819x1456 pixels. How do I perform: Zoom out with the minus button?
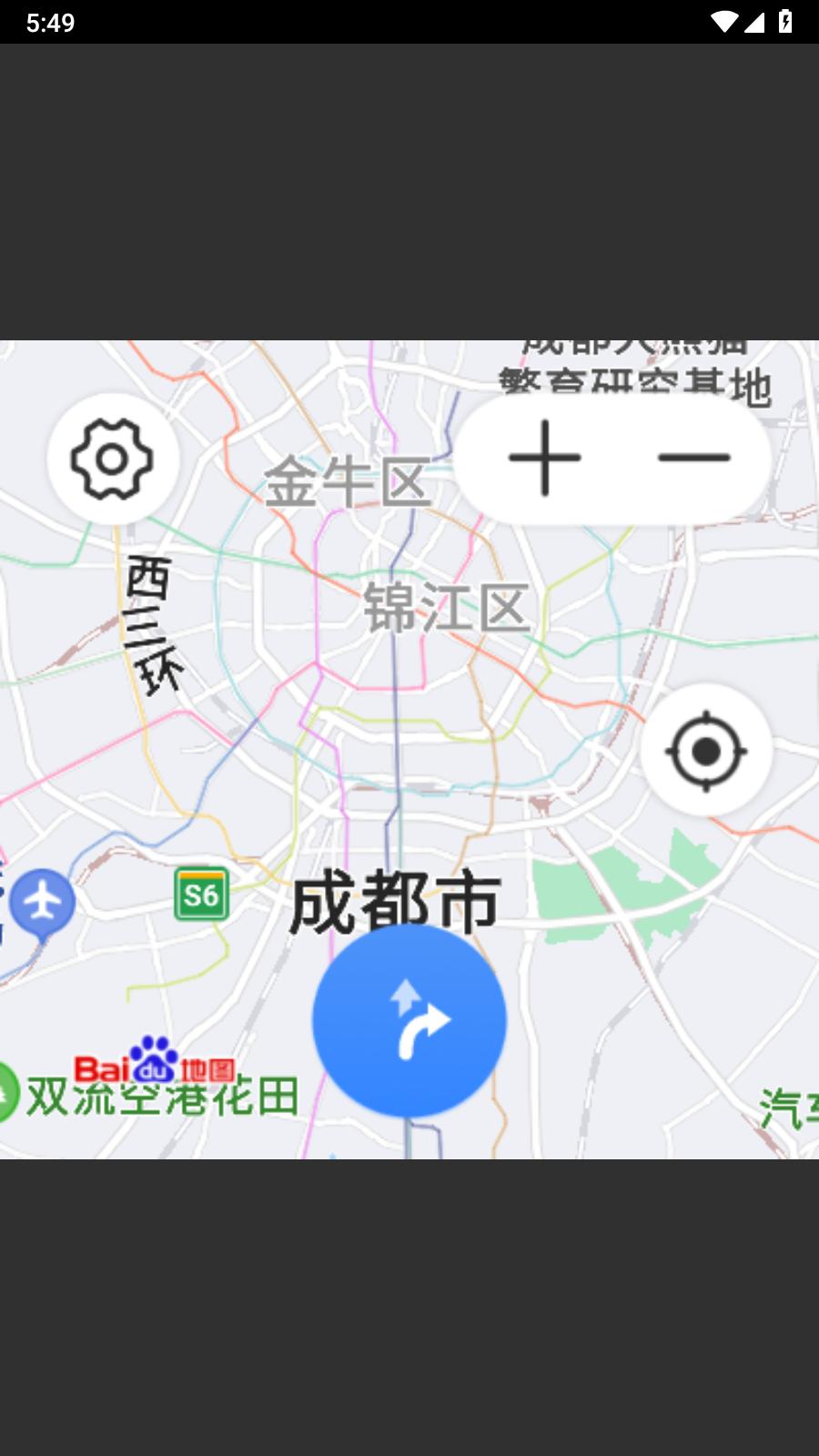[x=694, y=458]
